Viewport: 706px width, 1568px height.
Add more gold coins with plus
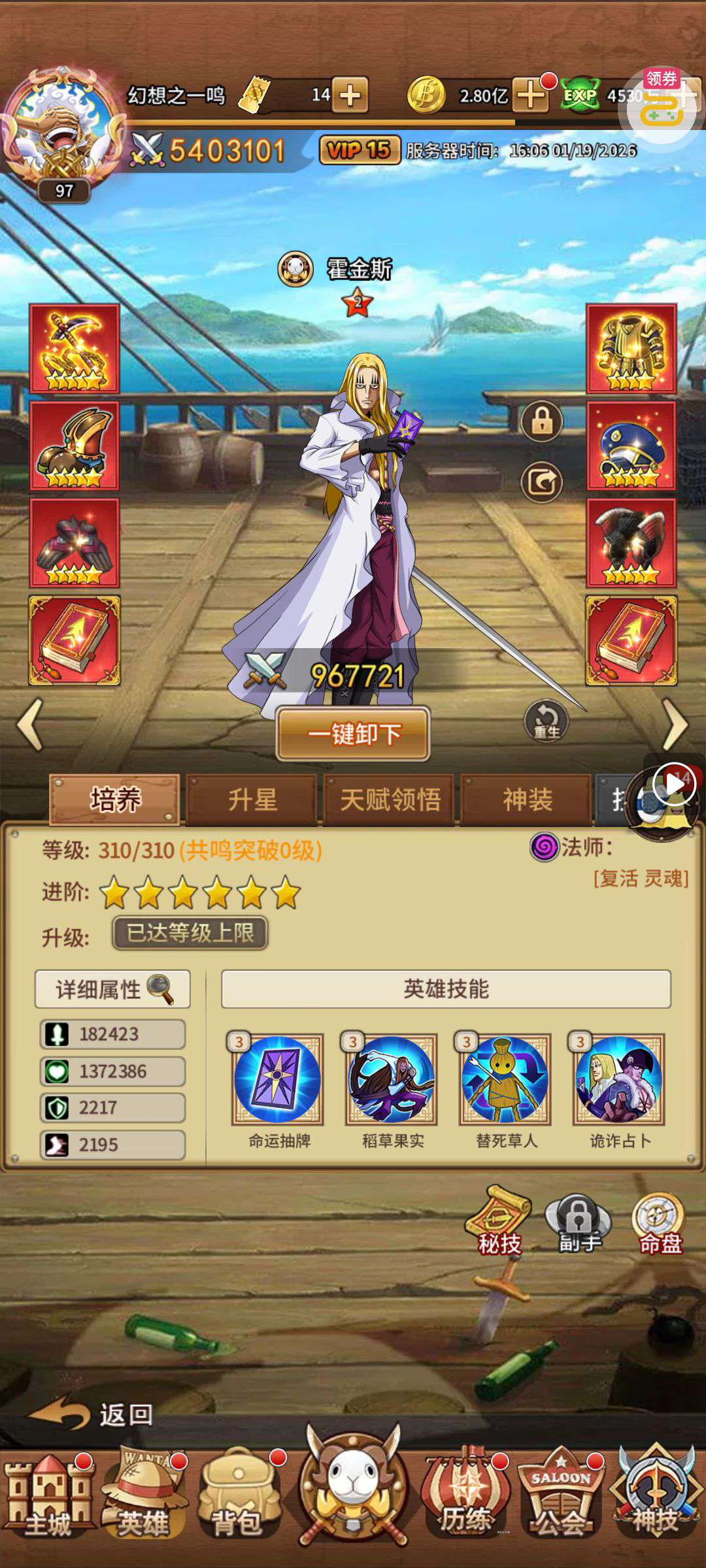click(x=530, y=95)
